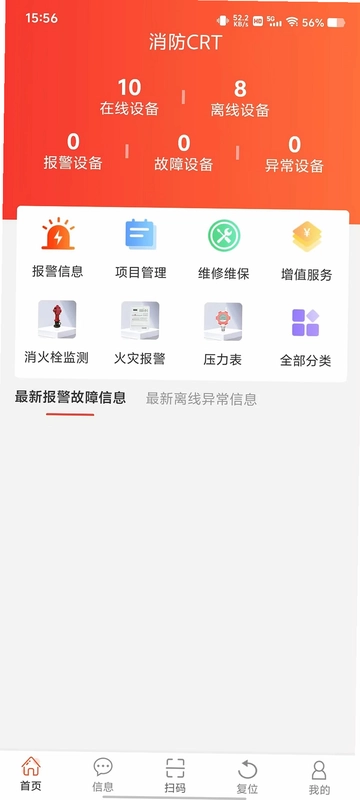Select 最新报警故障信息 tab

70,397
